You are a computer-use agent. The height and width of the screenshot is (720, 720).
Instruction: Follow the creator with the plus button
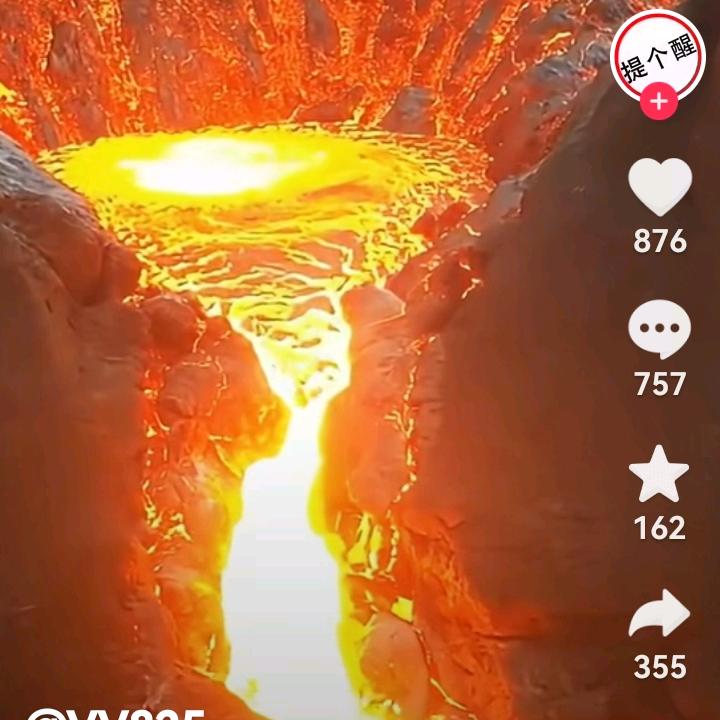click(658, 101)
